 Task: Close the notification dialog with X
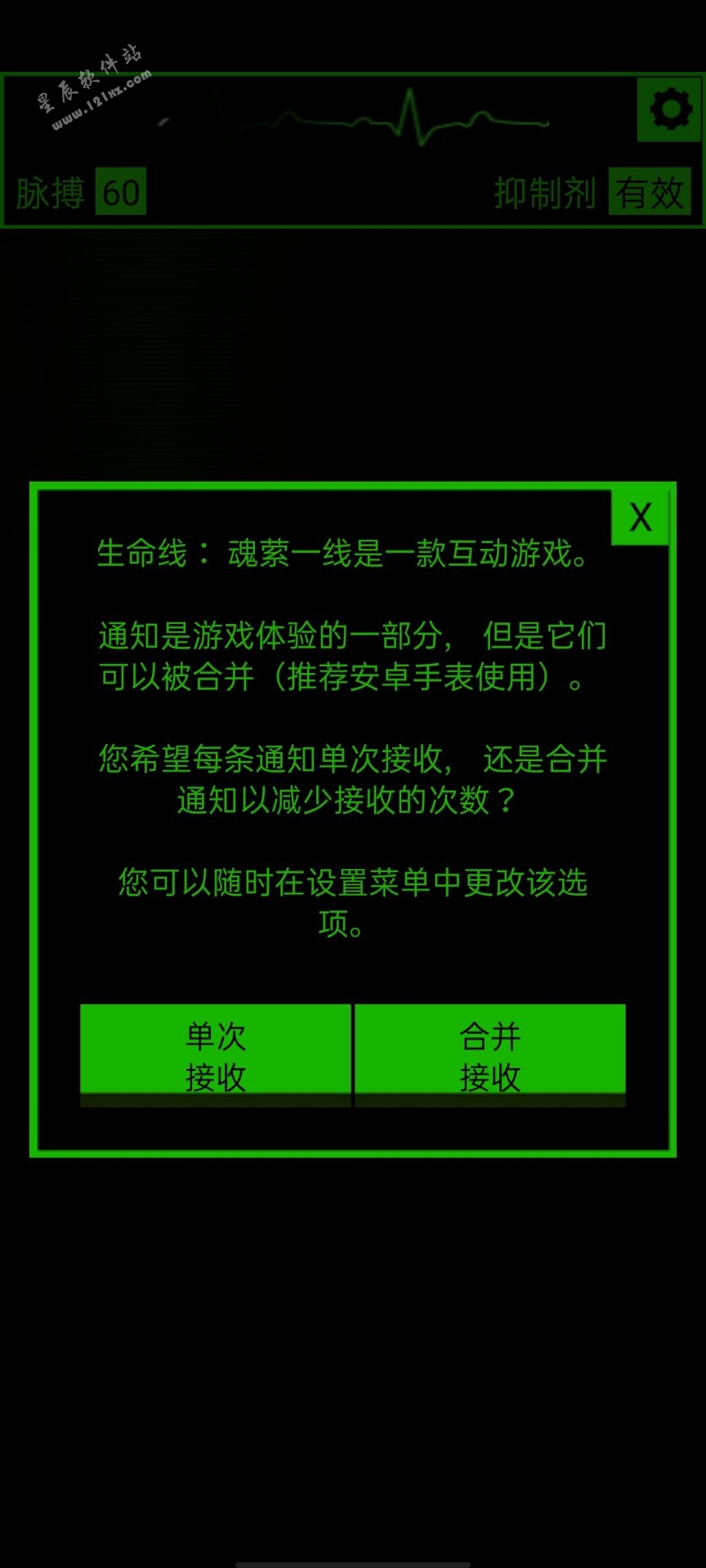point(640,517)
